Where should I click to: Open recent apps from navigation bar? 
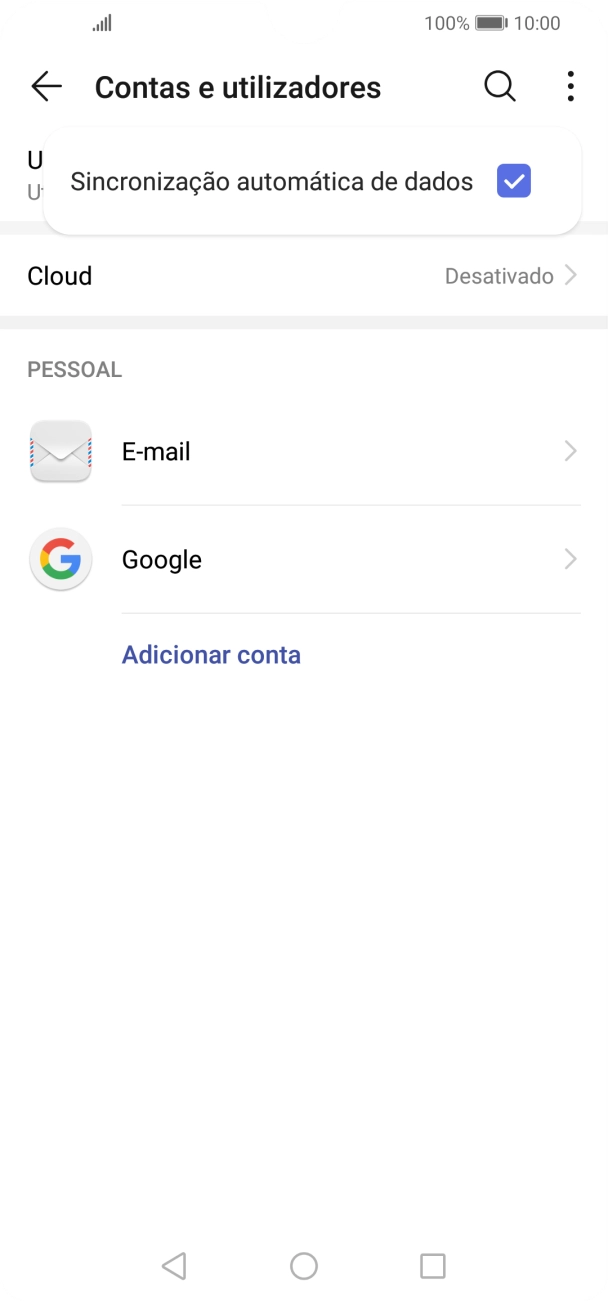coord(432,1266)
